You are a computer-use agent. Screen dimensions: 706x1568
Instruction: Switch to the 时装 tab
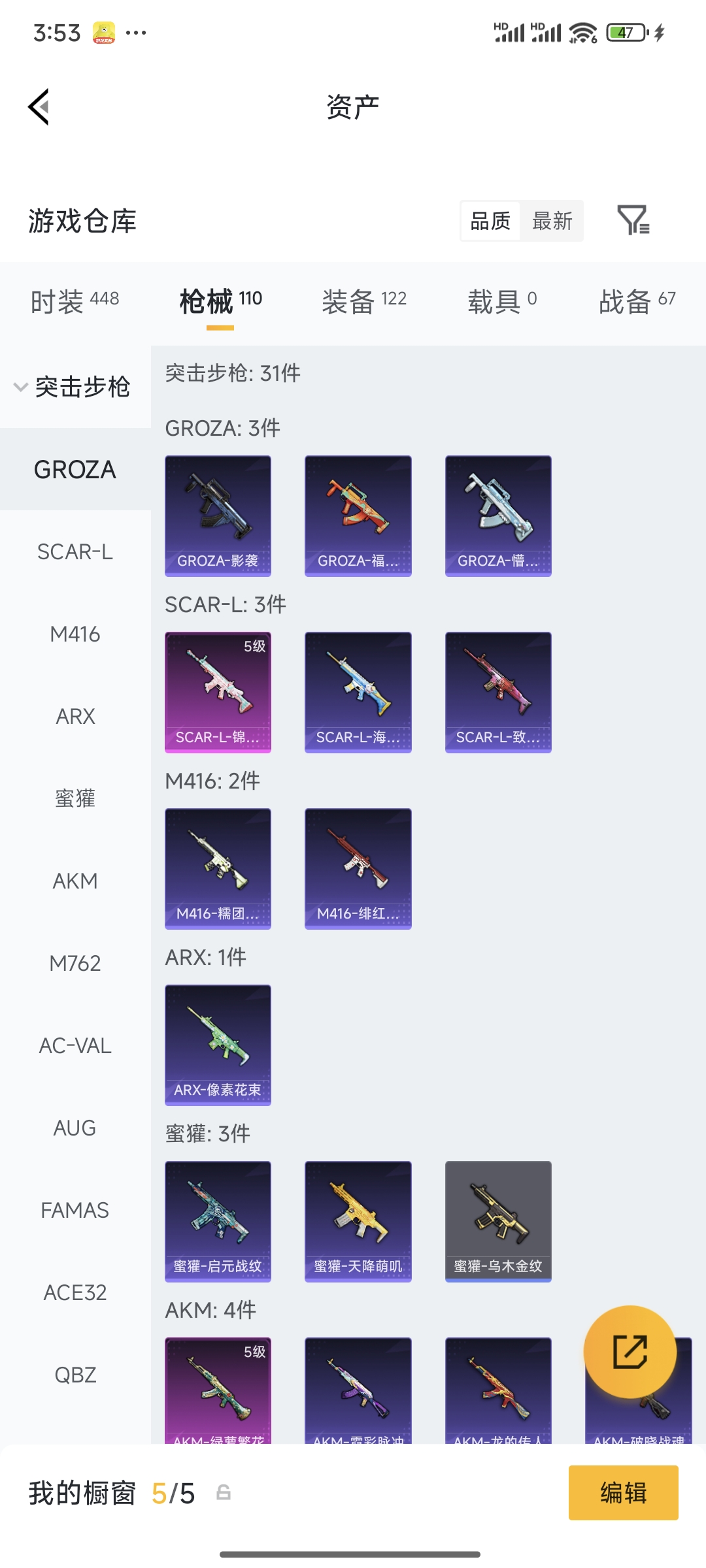click(75, 301)
